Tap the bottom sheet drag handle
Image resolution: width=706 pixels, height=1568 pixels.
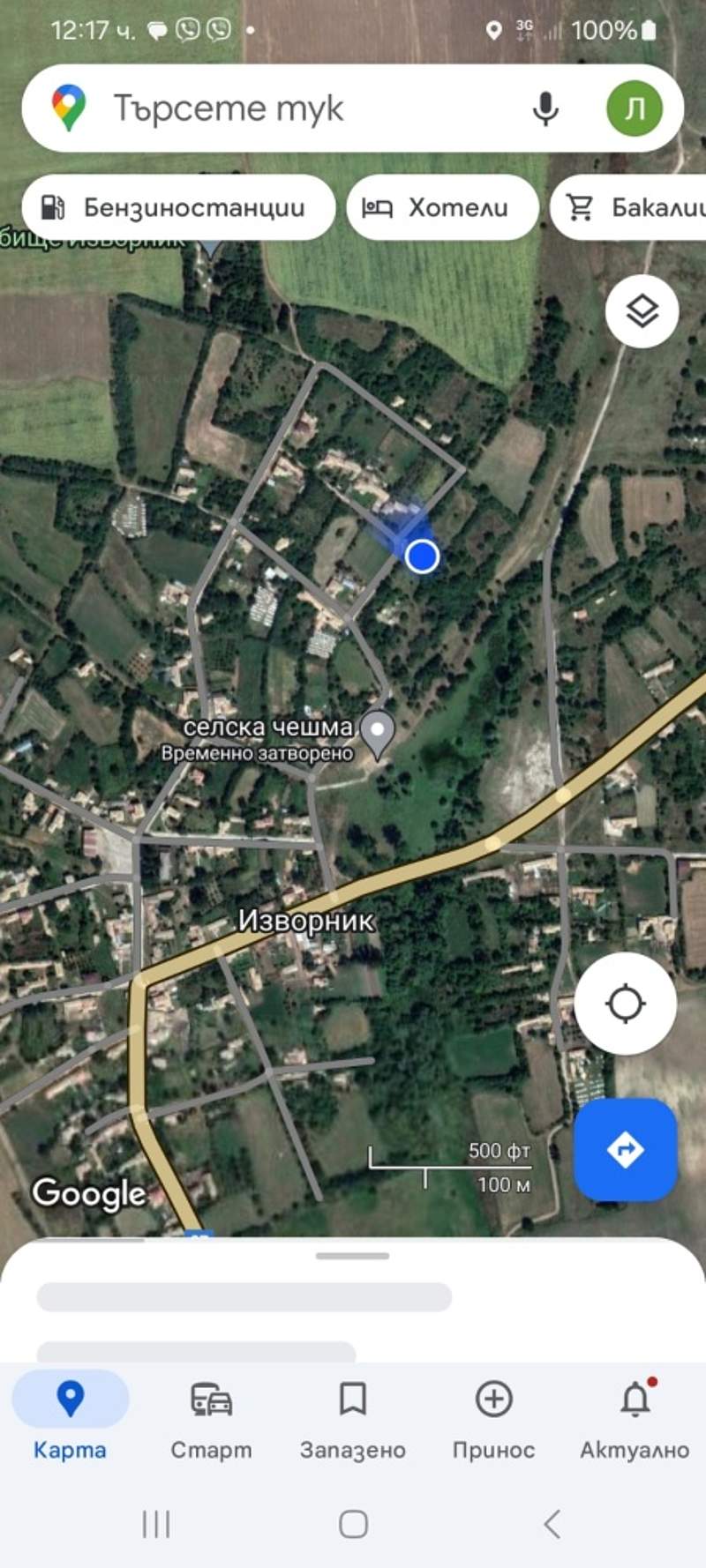coord(352,1256)
